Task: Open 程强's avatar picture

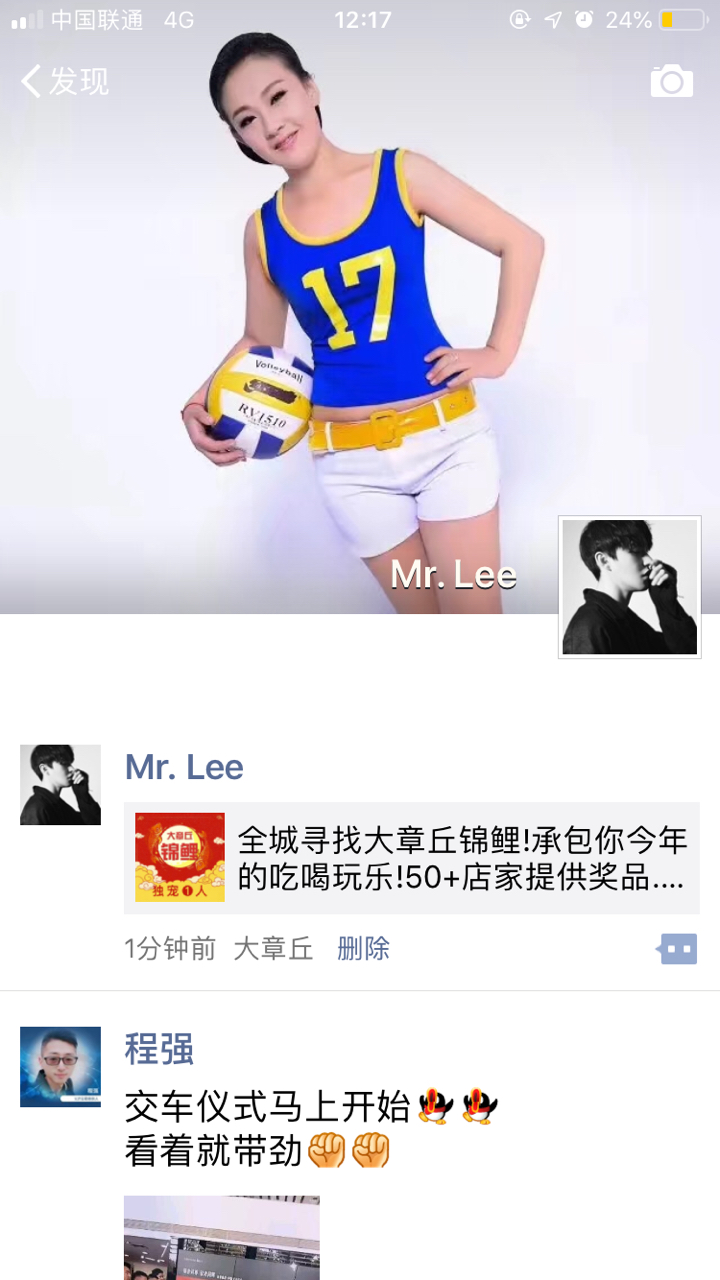Action: (x=60, y=1067)
